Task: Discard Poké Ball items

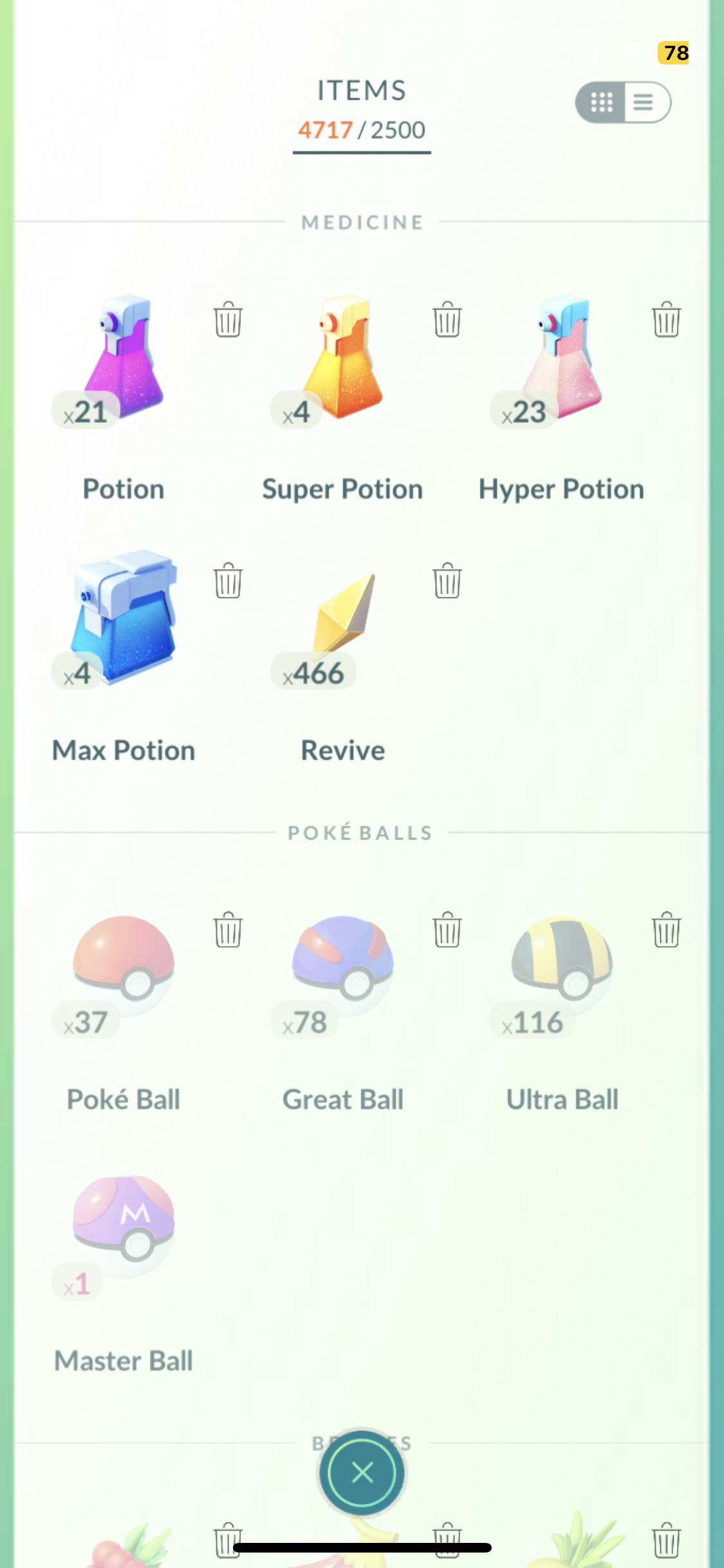Action: 228,929
